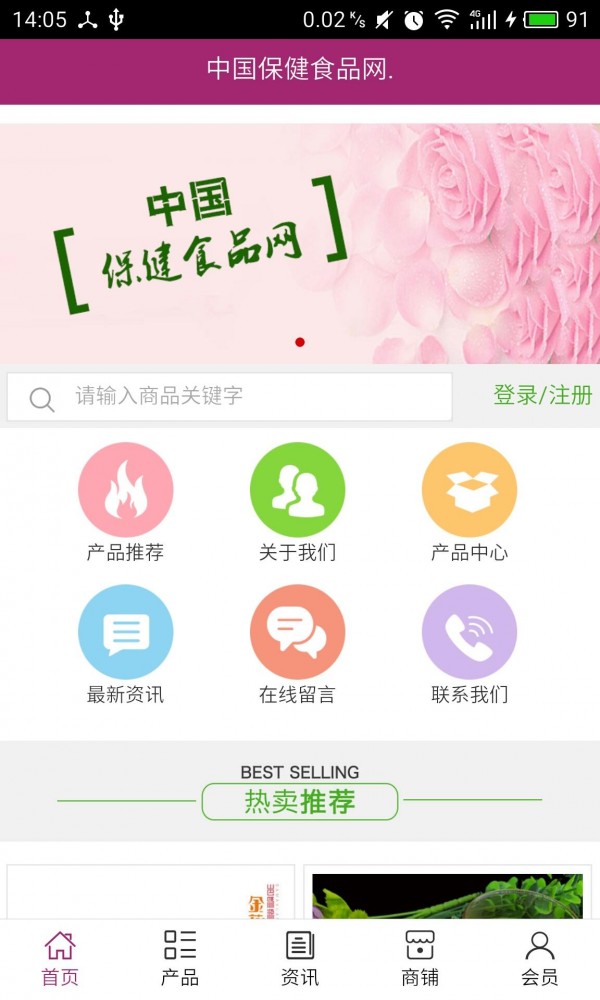600x1000 pixels.
Task: Switch to 产品 tab
Action: click(x=180, y=958)
